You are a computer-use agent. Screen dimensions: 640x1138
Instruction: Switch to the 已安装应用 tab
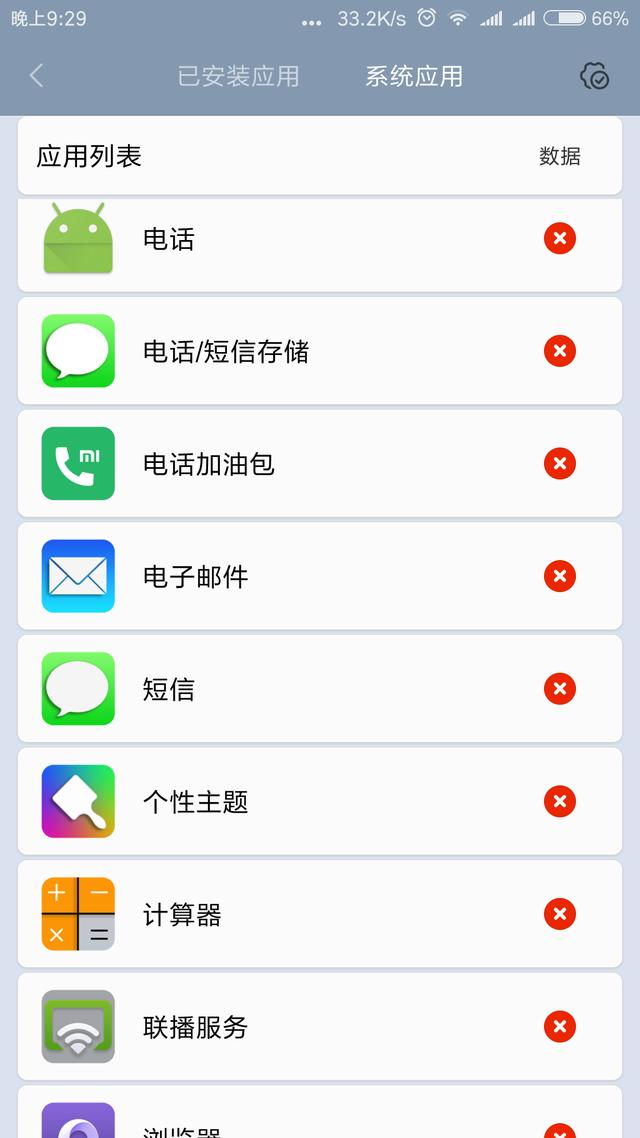(238, 76)
